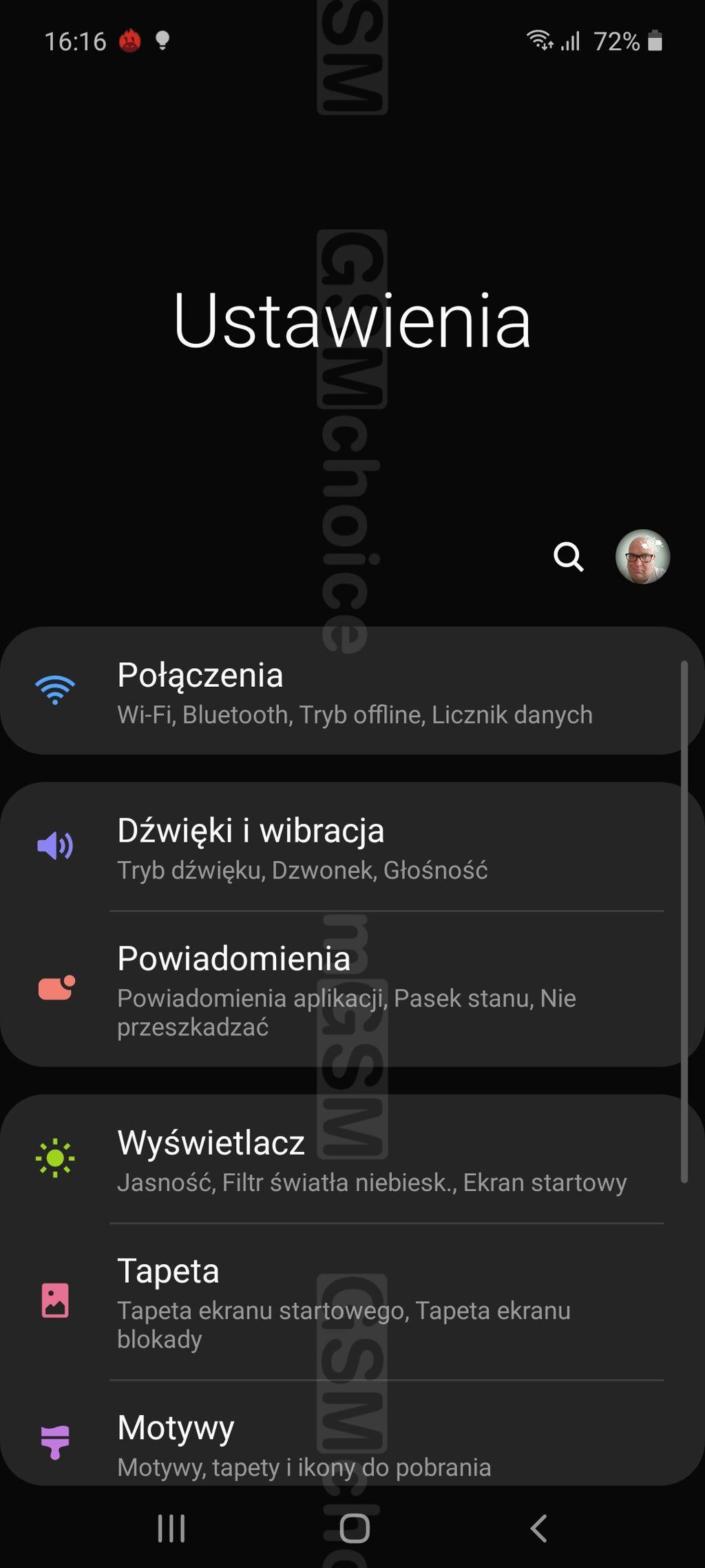Tap the system back button

pyautogui.click(x=538, y=1528)
